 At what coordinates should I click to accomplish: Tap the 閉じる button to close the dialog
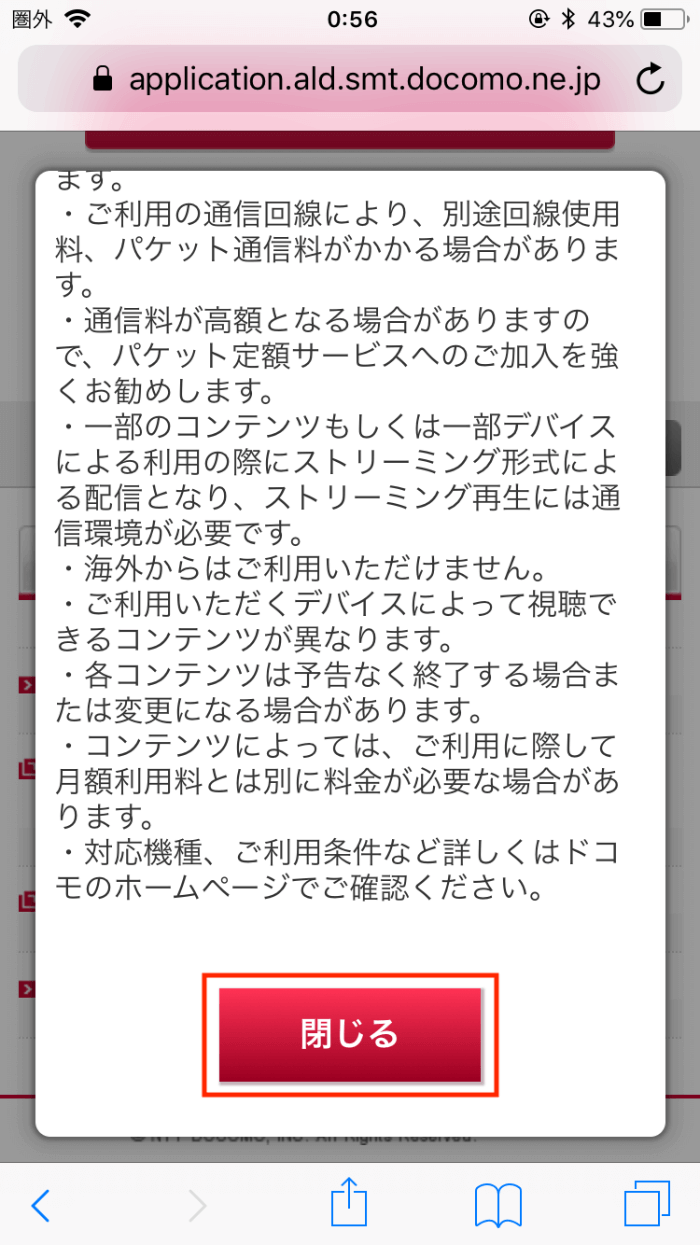tap(350, 1034)
